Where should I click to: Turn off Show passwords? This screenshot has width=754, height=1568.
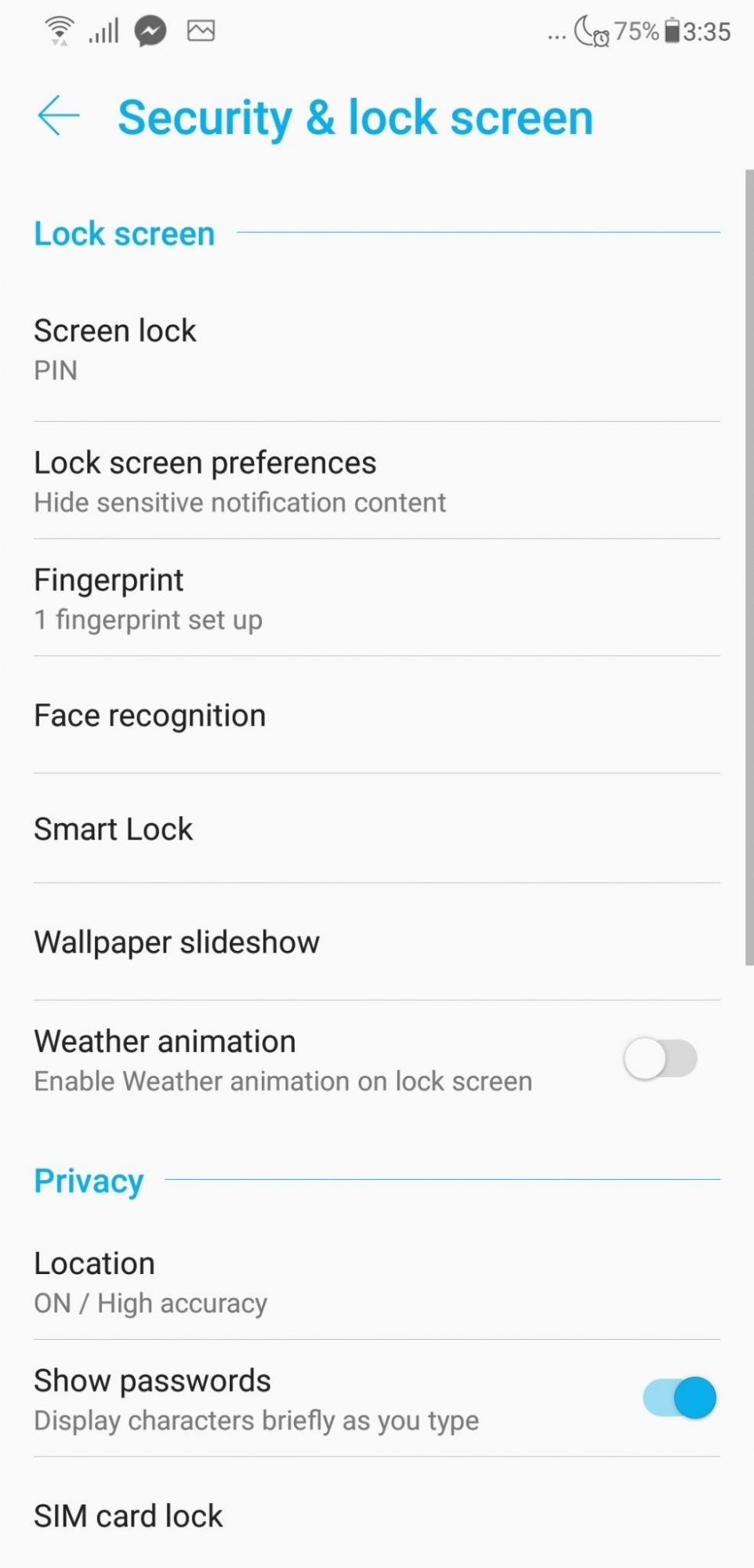[x=679, y=1398]
